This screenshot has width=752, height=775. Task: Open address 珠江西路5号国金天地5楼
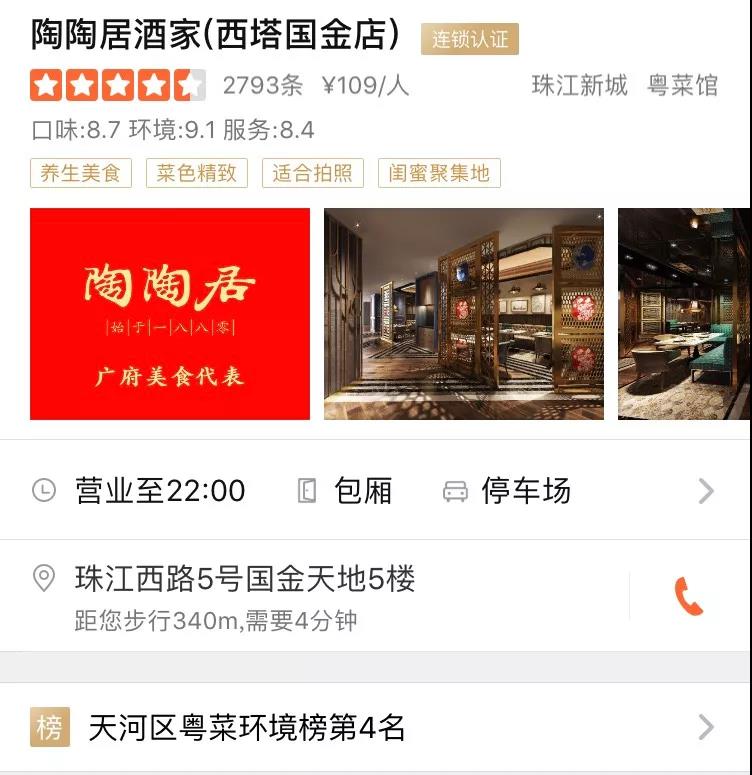[x=245, y=579]
